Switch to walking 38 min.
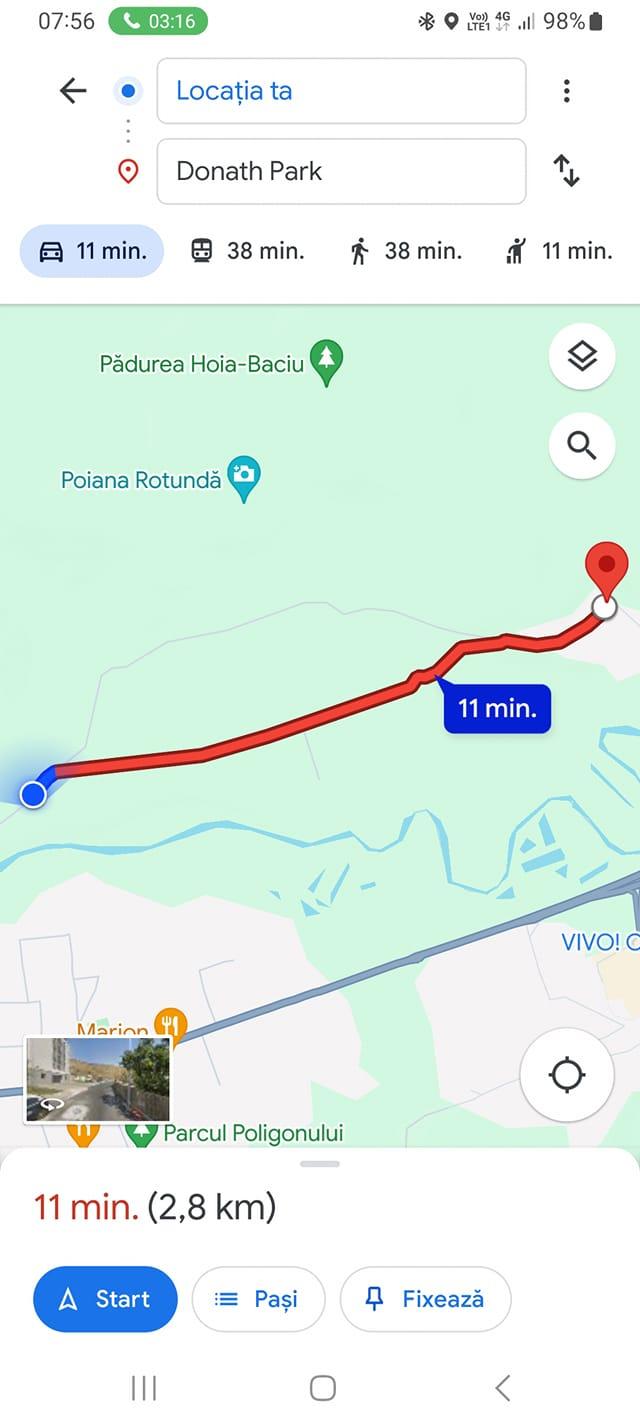This screenshot has width=640, height=1426. pos(405,251)
